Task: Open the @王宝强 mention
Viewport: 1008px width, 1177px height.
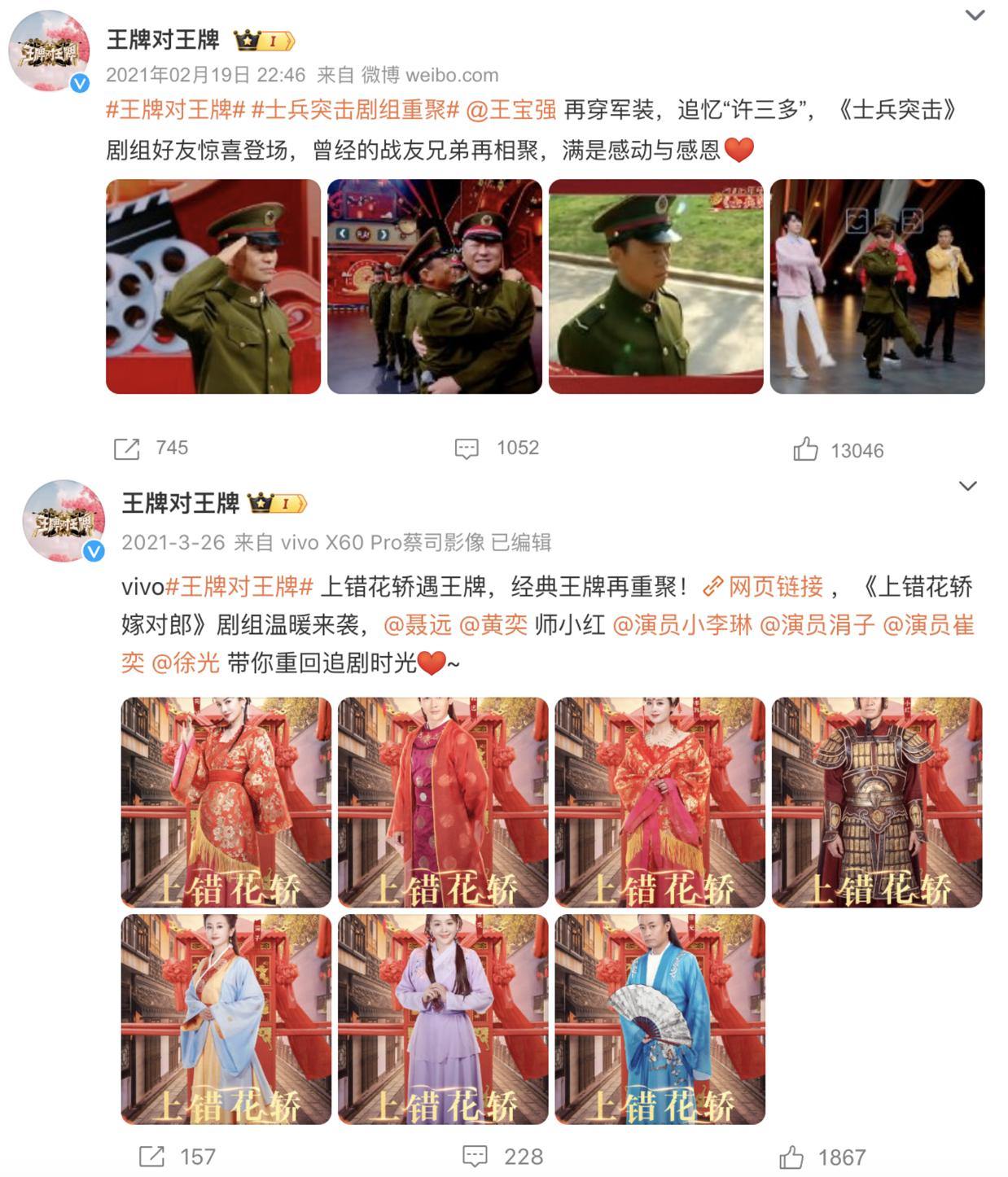Action: (511, 109)
